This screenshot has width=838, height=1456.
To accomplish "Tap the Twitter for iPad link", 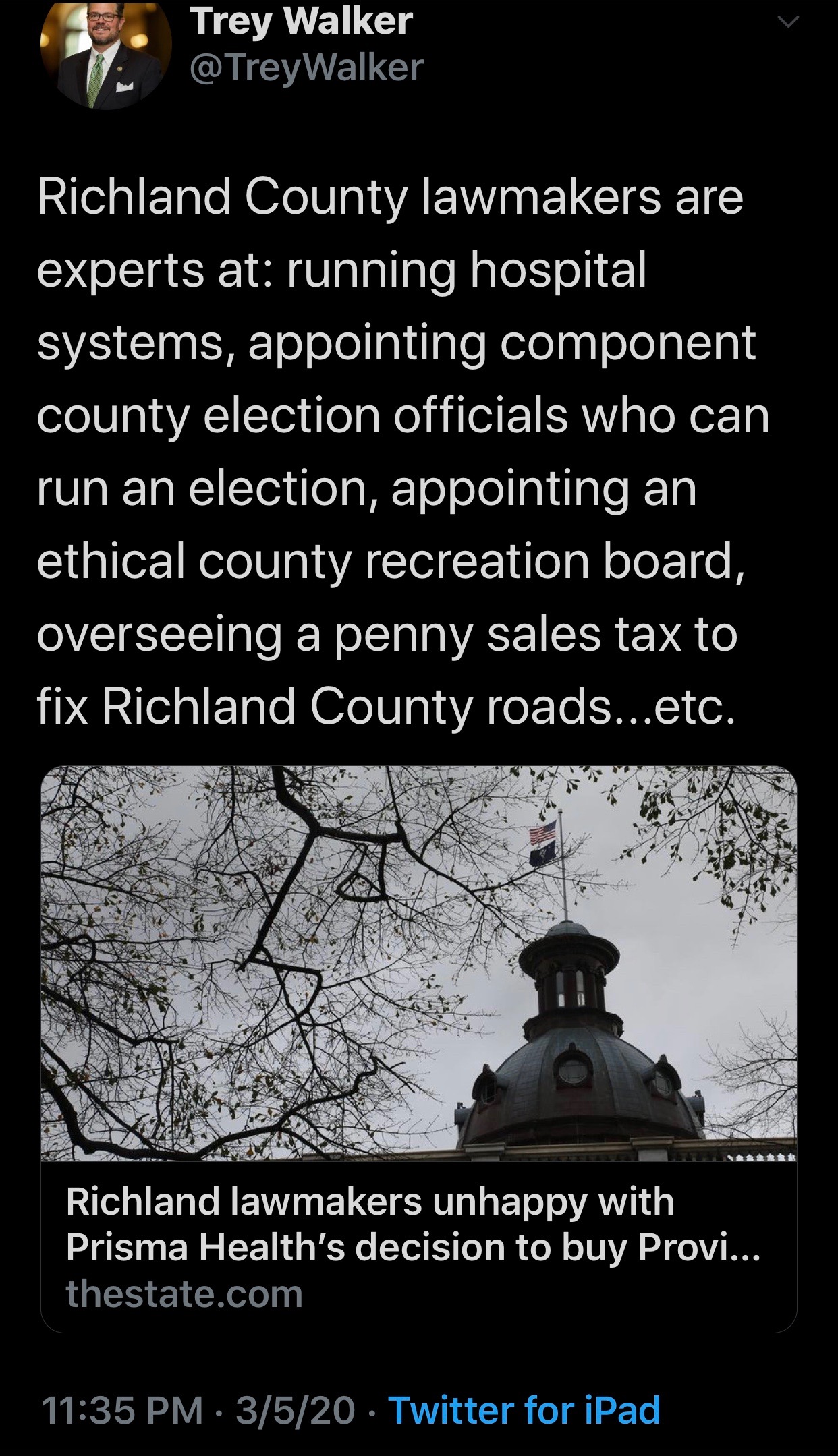I will click(525, 1409).
